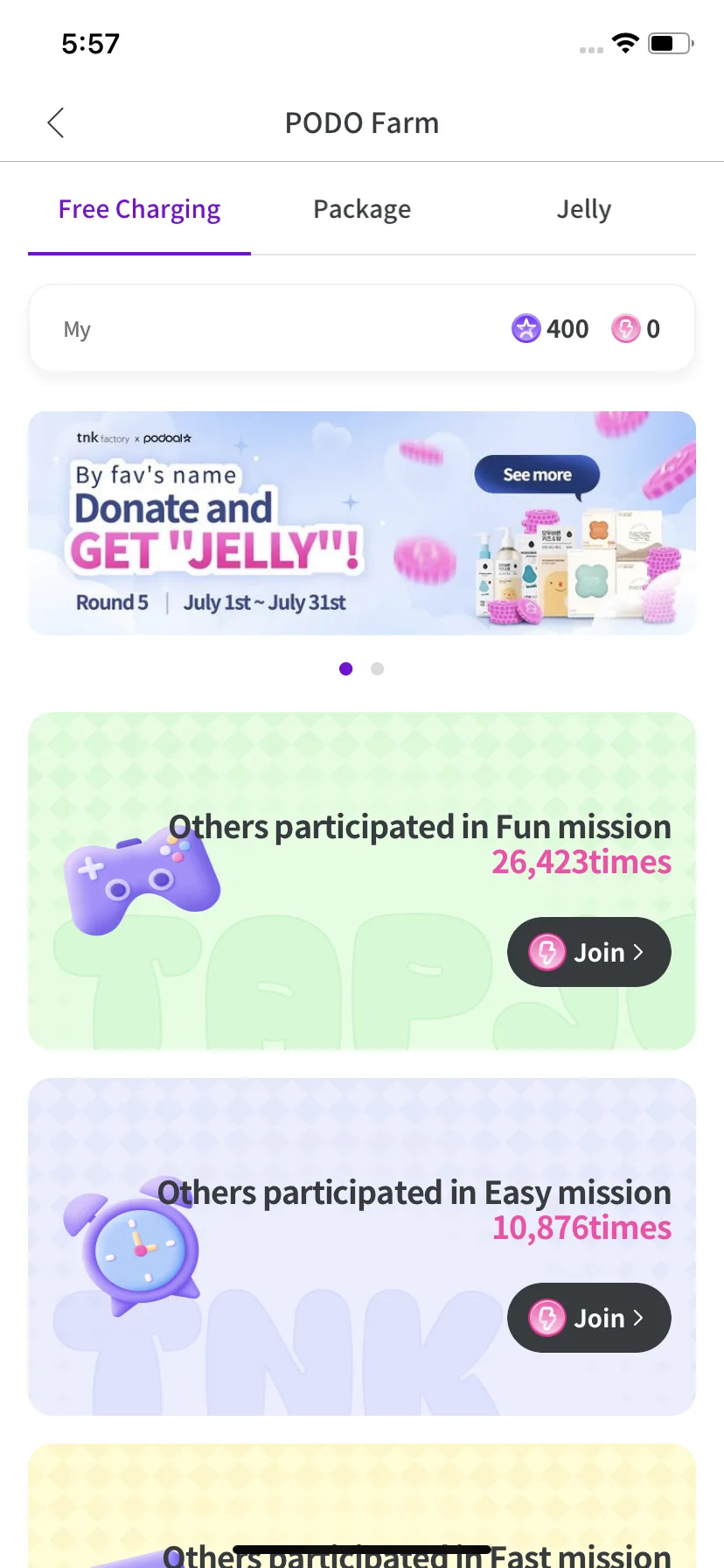
Task: Switch to the Jelly tab
Action: point(583,210)
